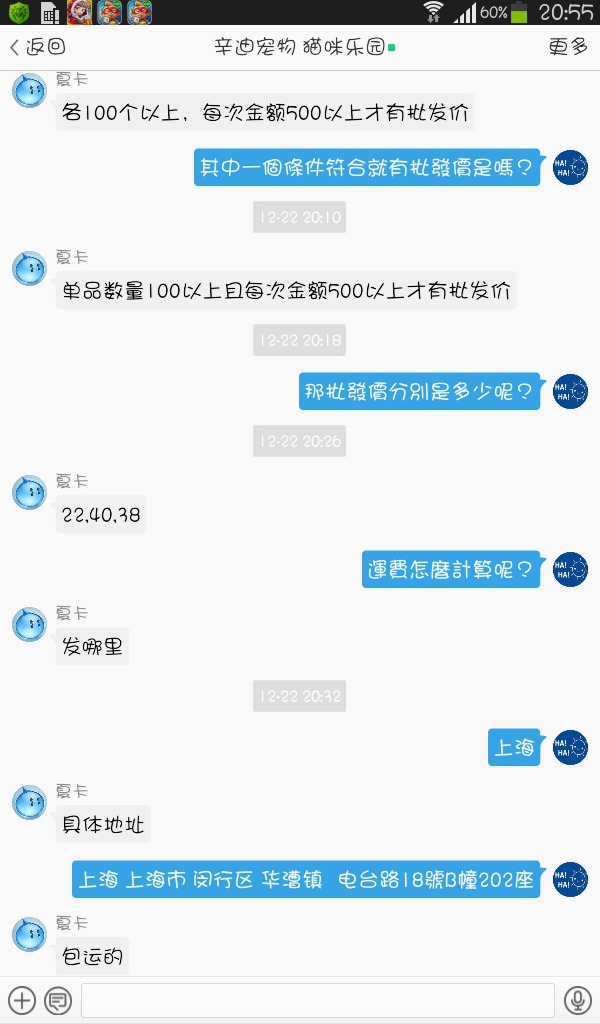Open your own avatar beside the 上海 message

pos(570,747)
